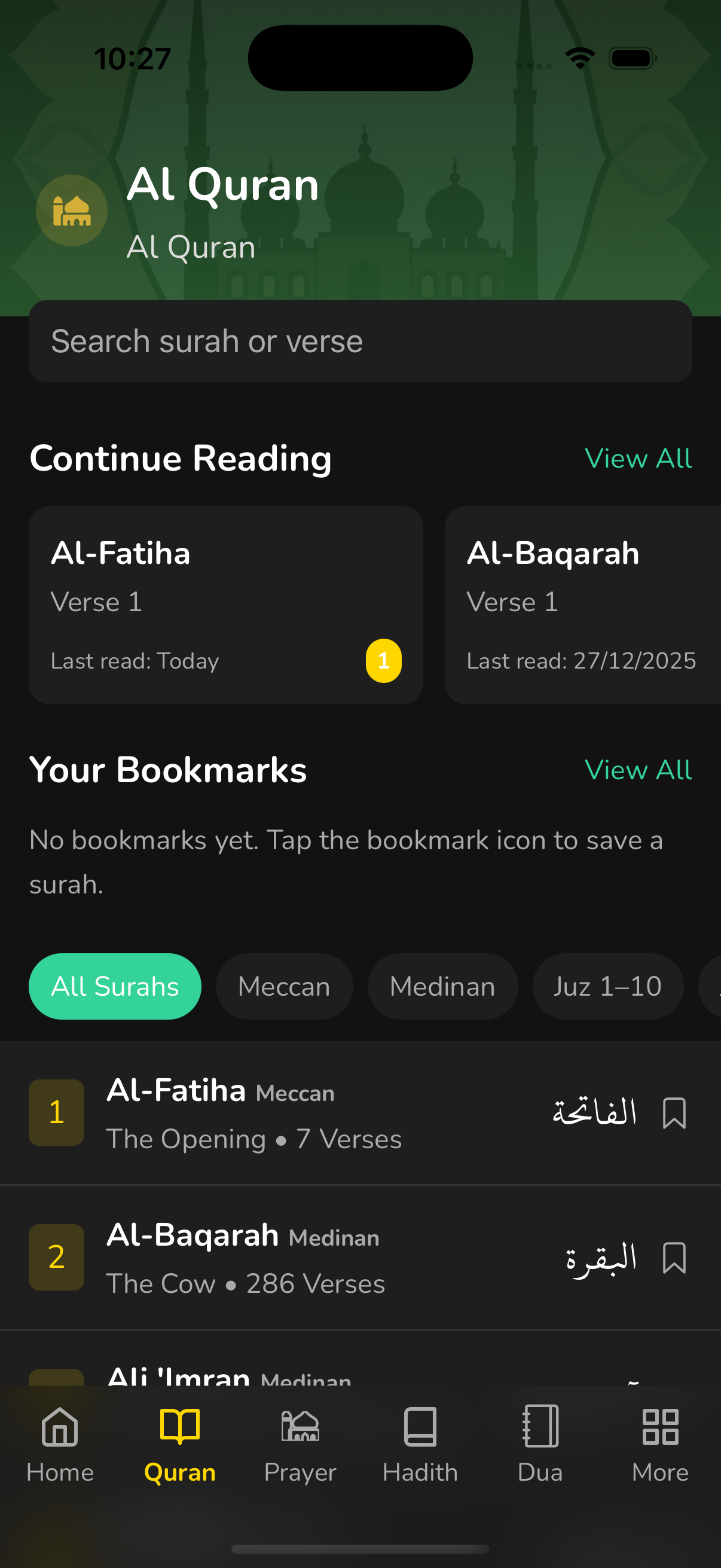
Task: Tap the search surah or verse field
Action: click(360, 341)
